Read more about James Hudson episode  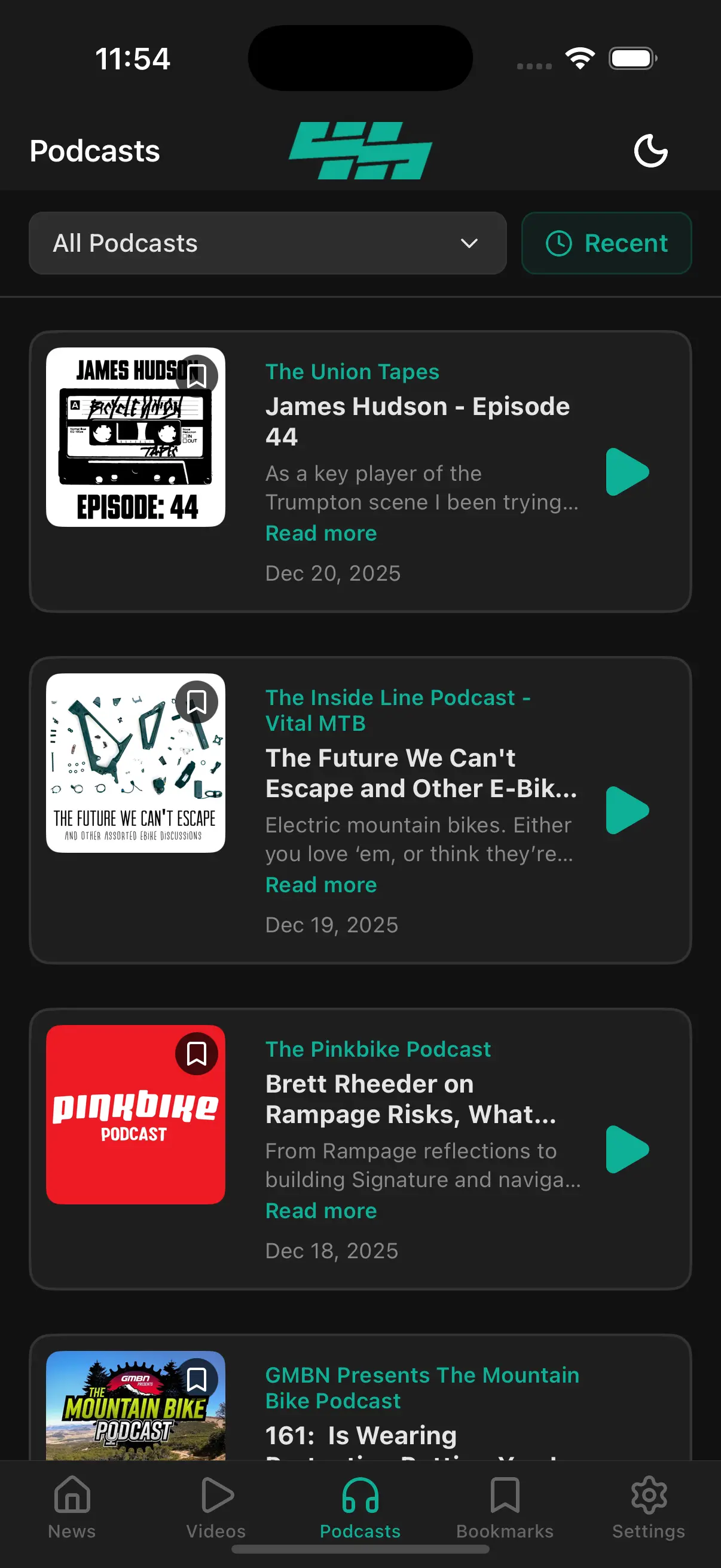320,533
